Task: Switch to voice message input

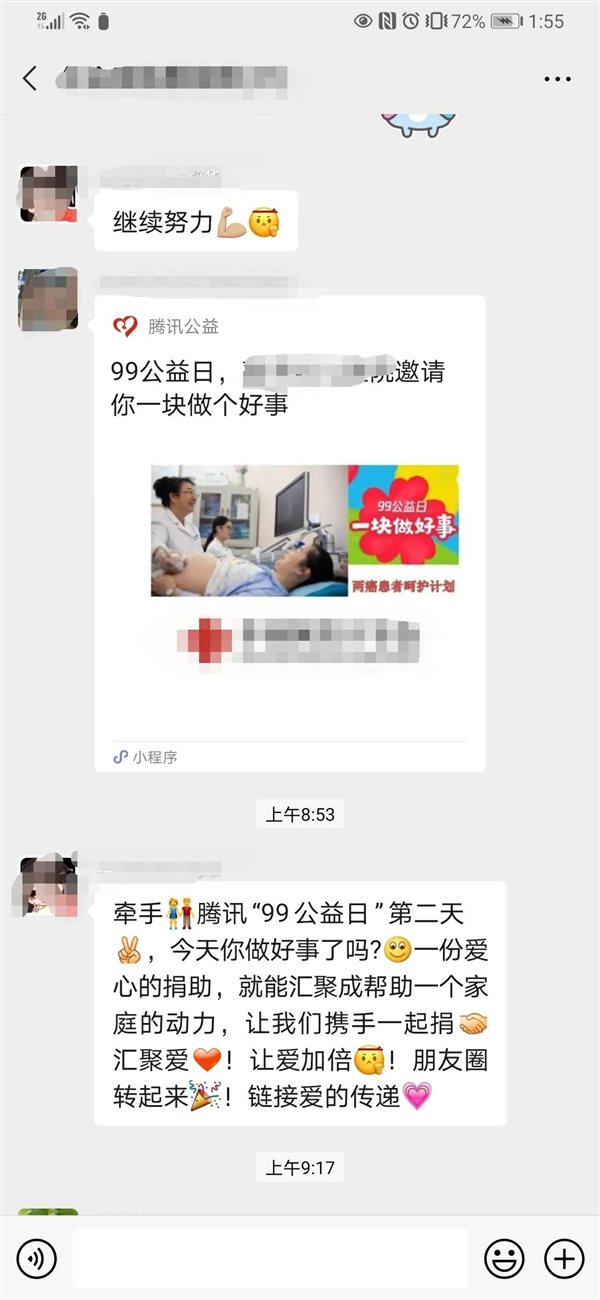Action: tap(37, 1258)
